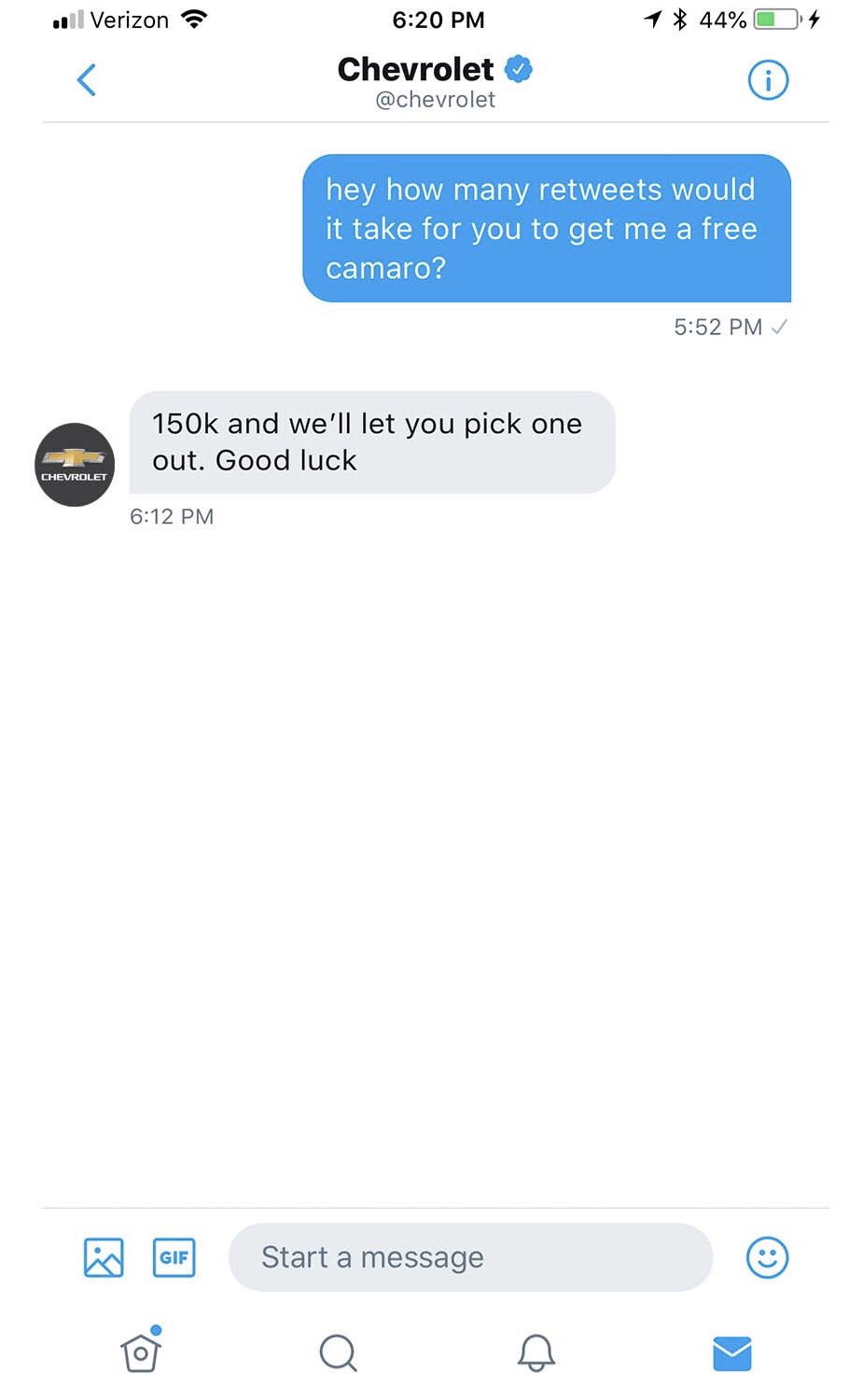
Task: Tap the @chevrolet username link
Action: point(436,99)
